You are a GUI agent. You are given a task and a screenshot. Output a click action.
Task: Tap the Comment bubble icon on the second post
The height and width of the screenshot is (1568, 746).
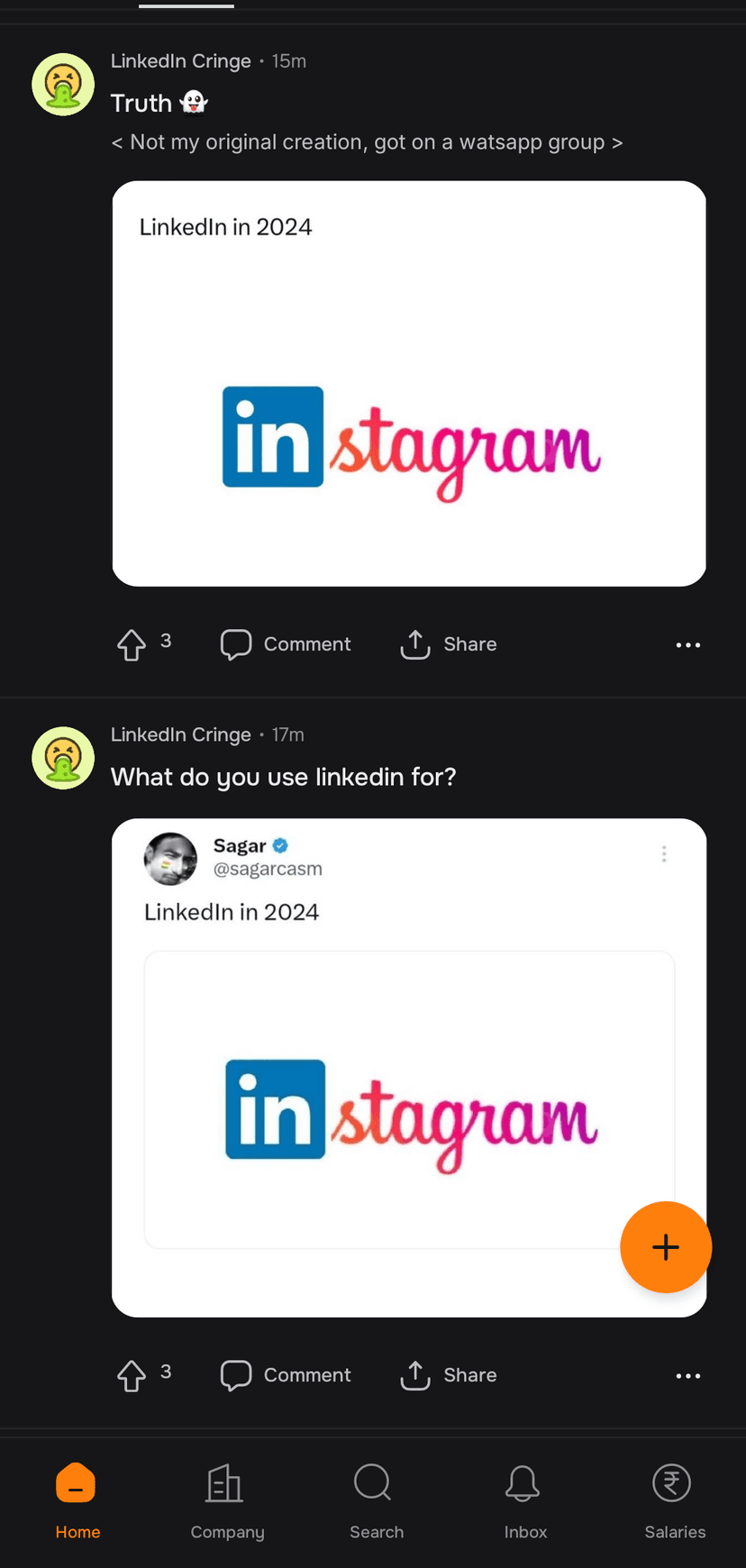235,1375
